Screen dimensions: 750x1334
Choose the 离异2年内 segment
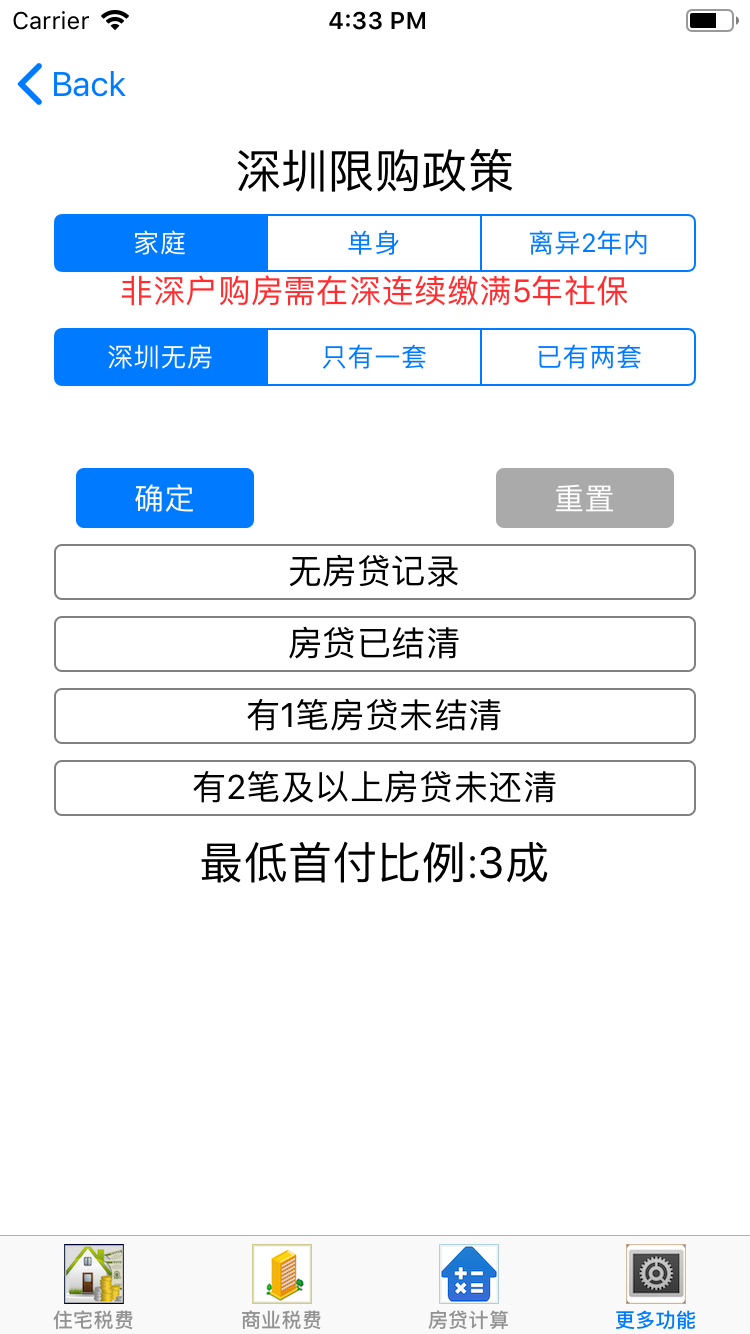click(588, 243)
